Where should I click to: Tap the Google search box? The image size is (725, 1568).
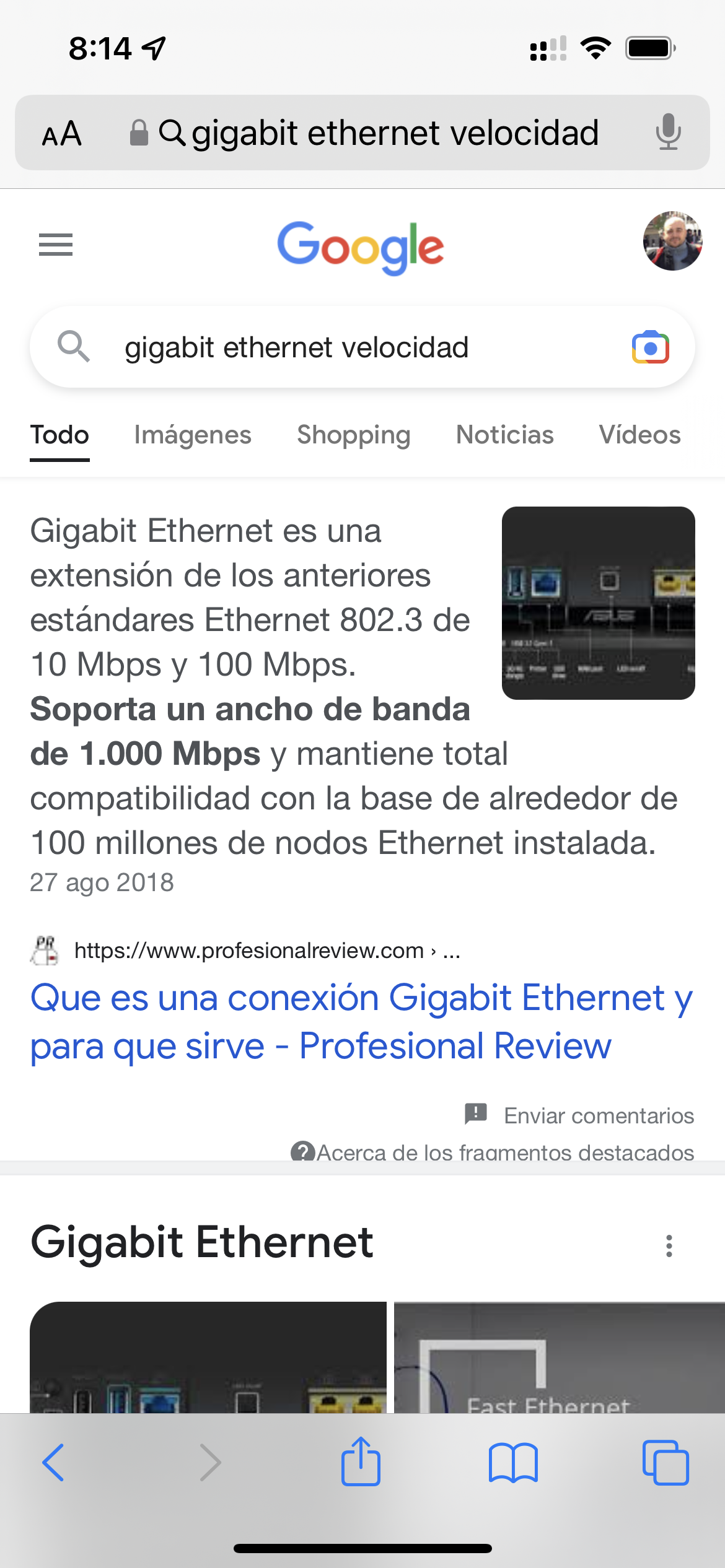coord(347,347)
